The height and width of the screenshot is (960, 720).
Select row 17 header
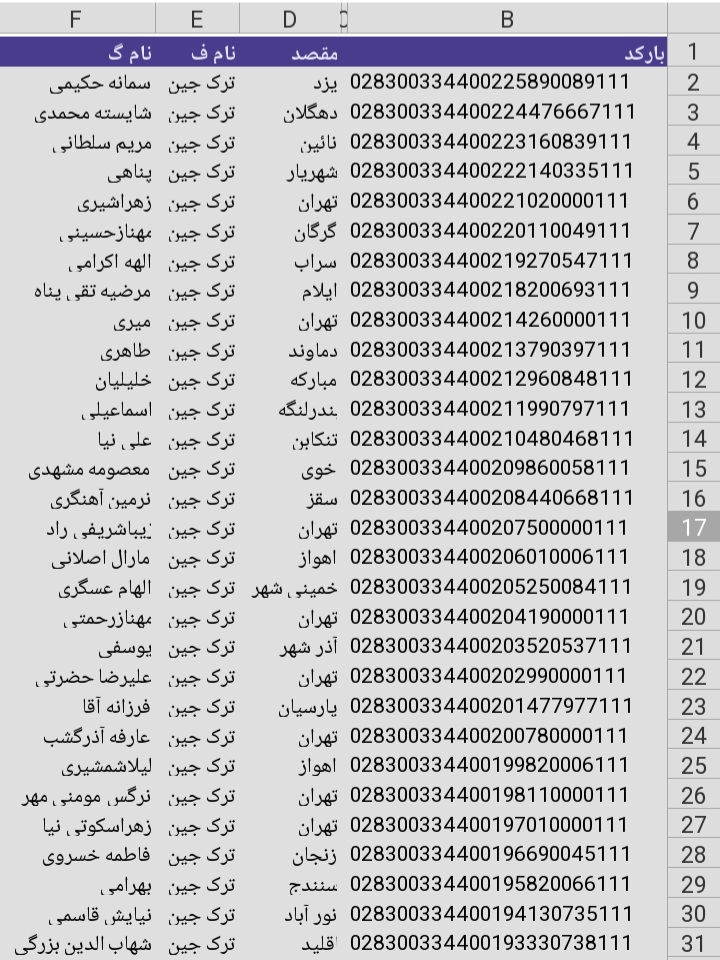[x=693, y=528]
